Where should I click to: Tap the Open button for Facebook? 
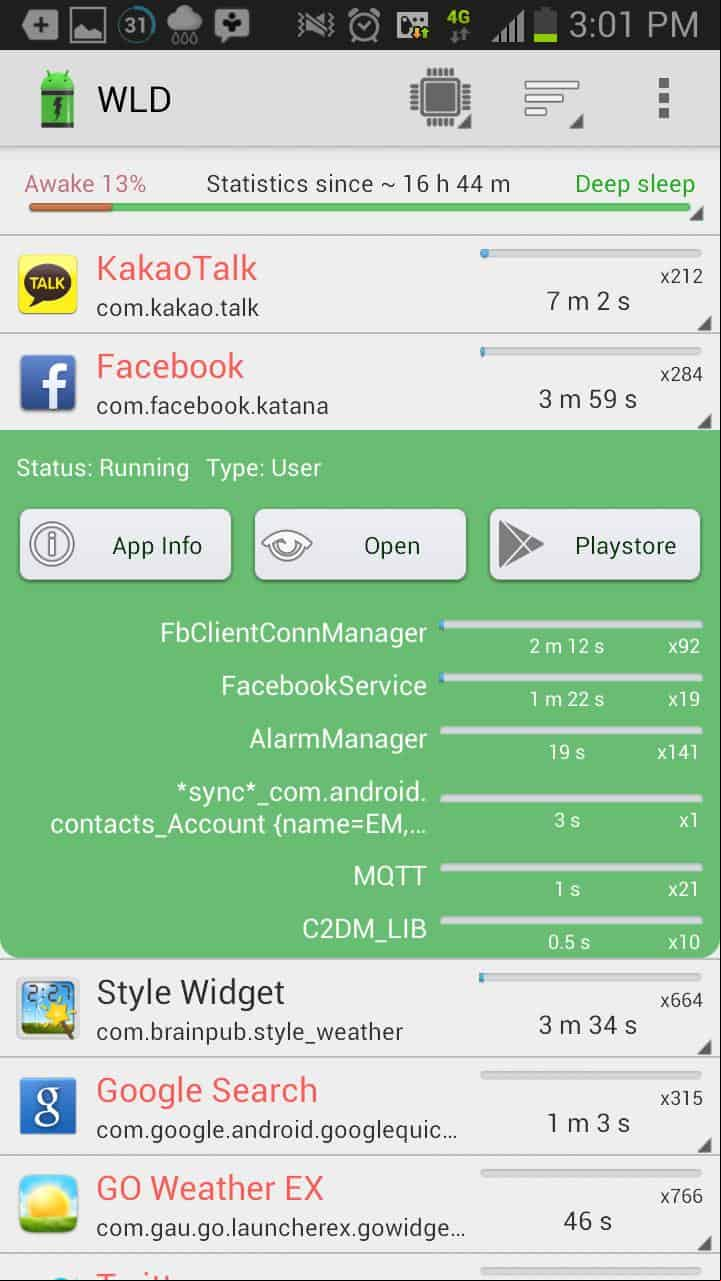pos(360,545)
